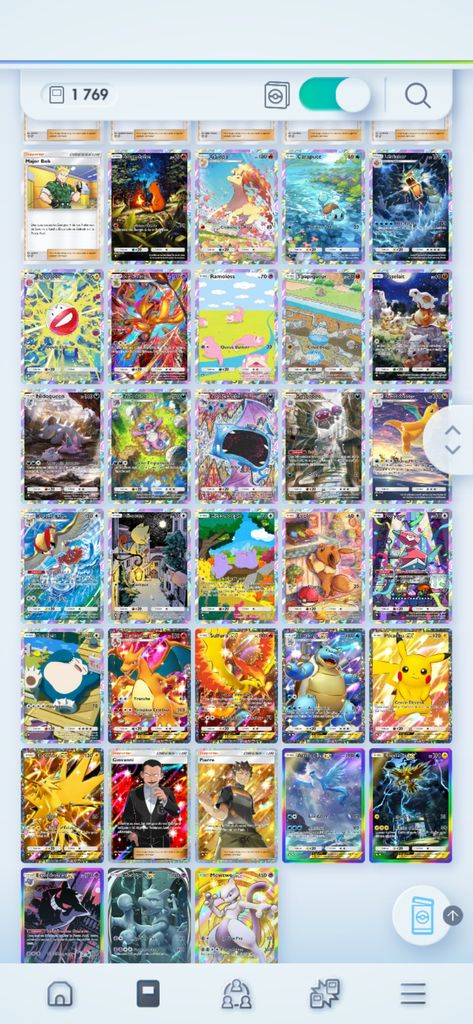
Task: Jump back to top with arrow
Action: click(453, 916)
